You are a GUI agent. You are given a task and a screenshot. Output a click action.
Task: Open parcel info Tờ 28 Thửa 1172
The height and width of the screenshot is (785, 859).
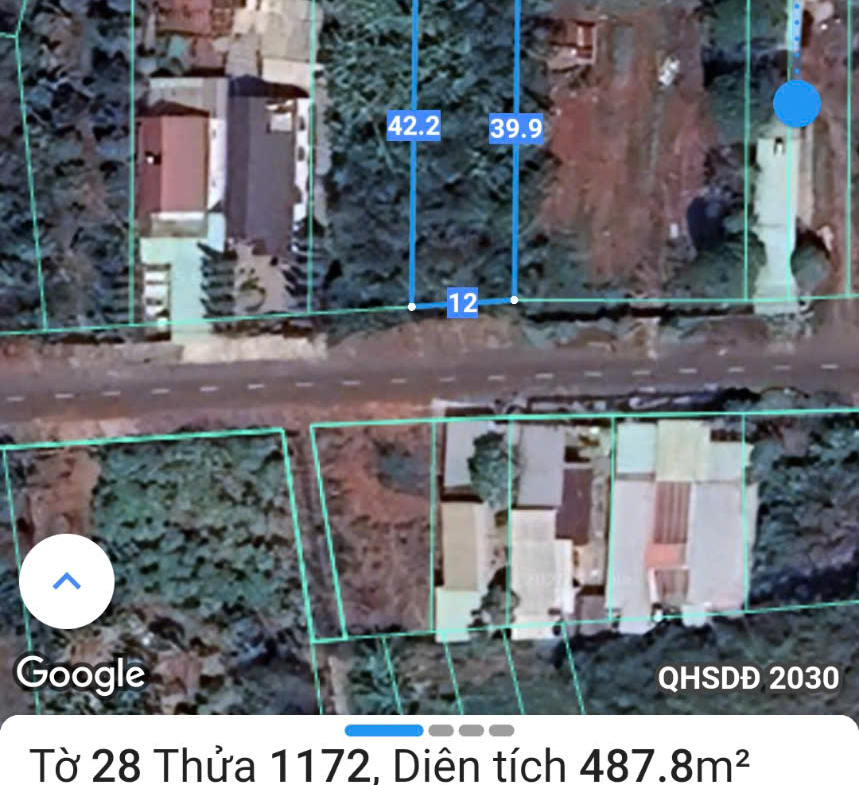coord(390,766)
